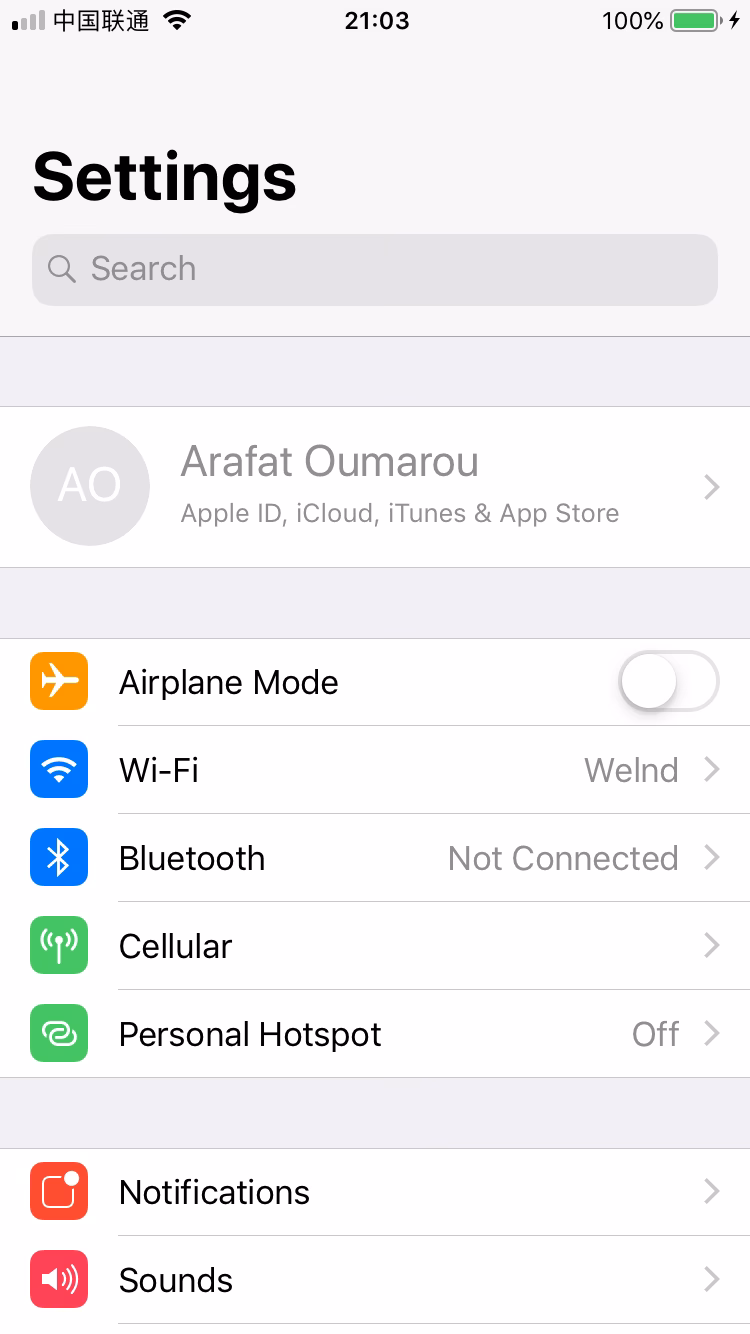Tap the Personal Hotspot chain icon

pos(58,1033)
